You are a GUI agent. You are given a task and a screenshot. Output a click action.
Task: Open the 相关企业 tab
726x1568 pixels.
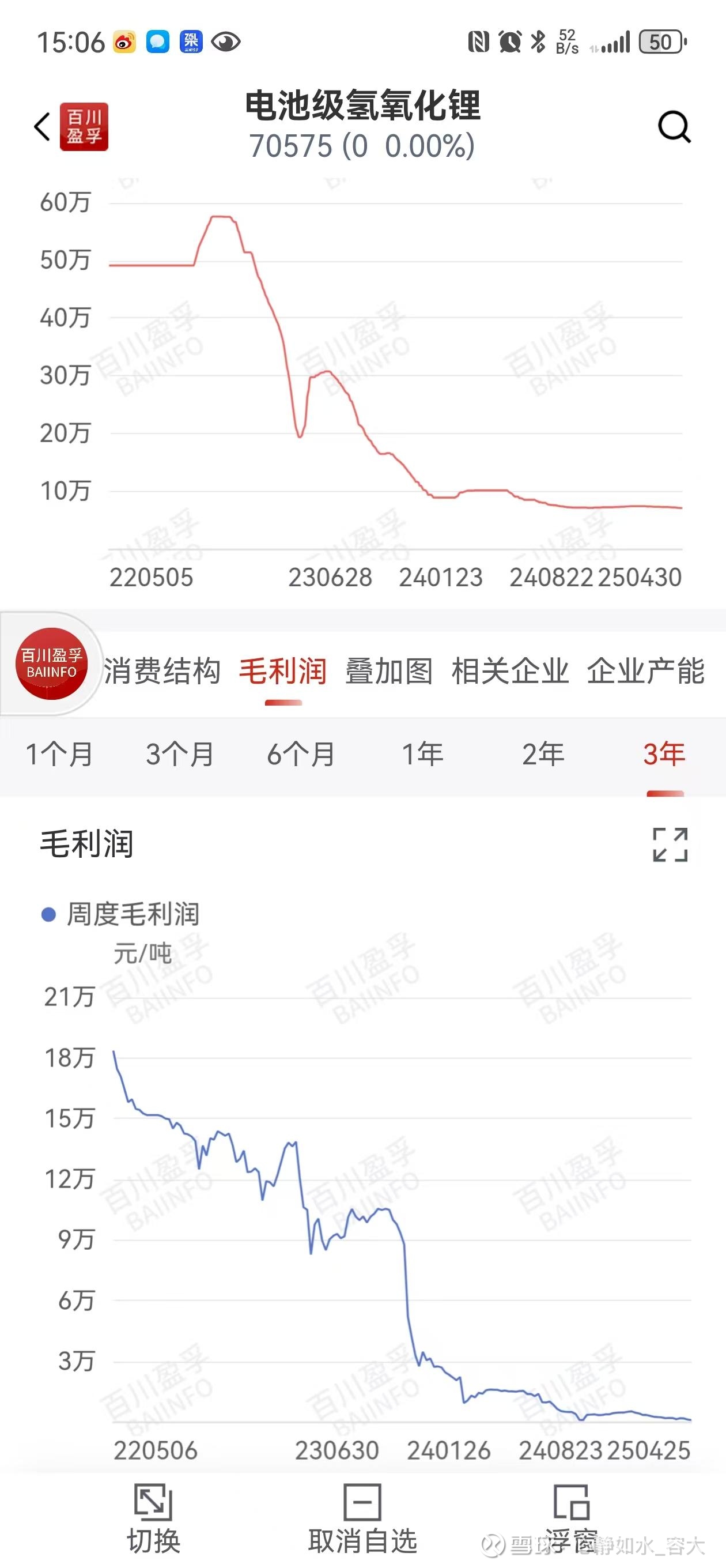pos(510,671)
